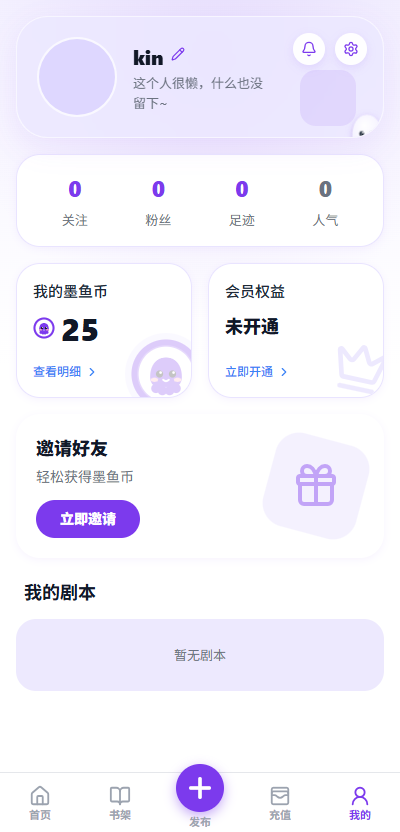Switch to the 首页 home tab
Image resolution: width=400 pixels, height=832 pixels.
40,803
